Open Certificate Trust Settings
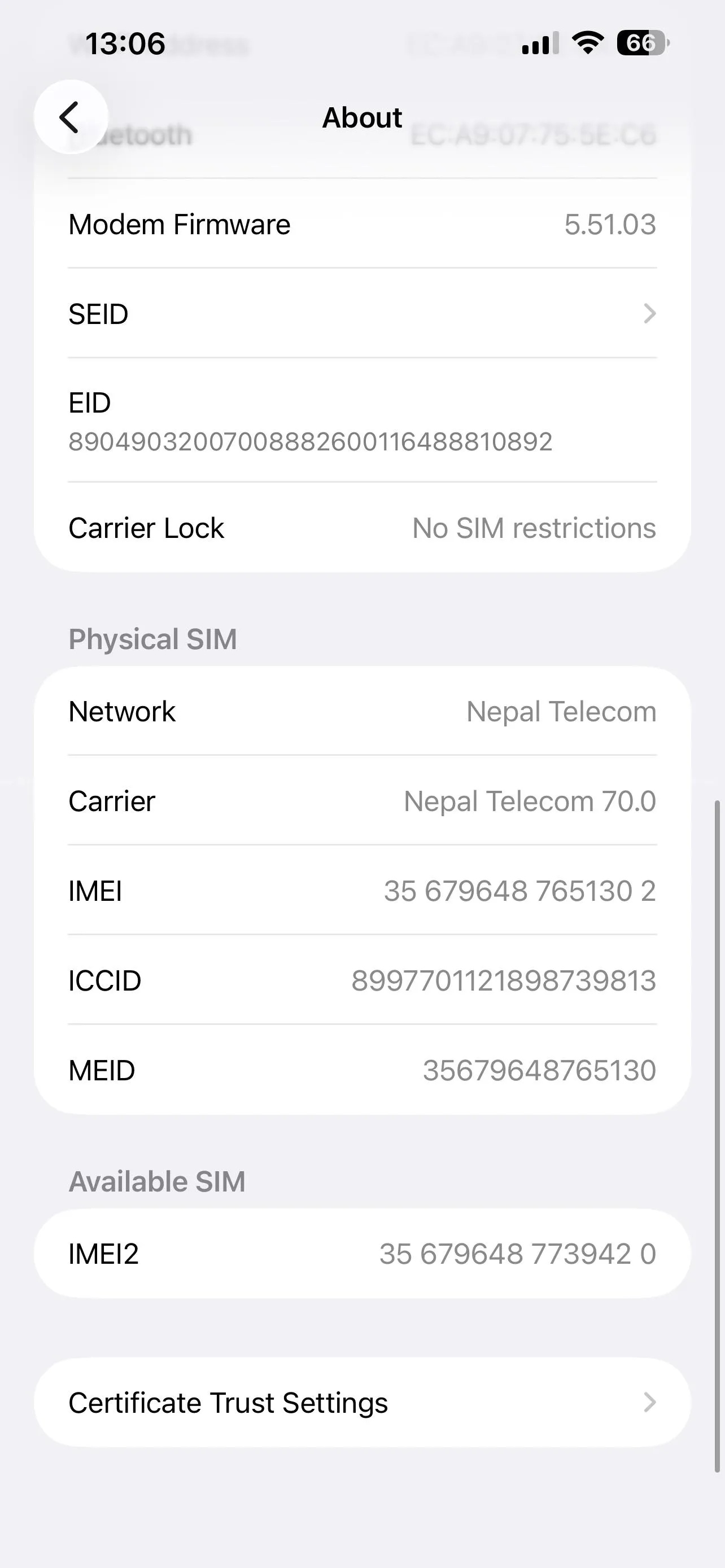Viewport: 725px width, 1568px height. 362,1403
